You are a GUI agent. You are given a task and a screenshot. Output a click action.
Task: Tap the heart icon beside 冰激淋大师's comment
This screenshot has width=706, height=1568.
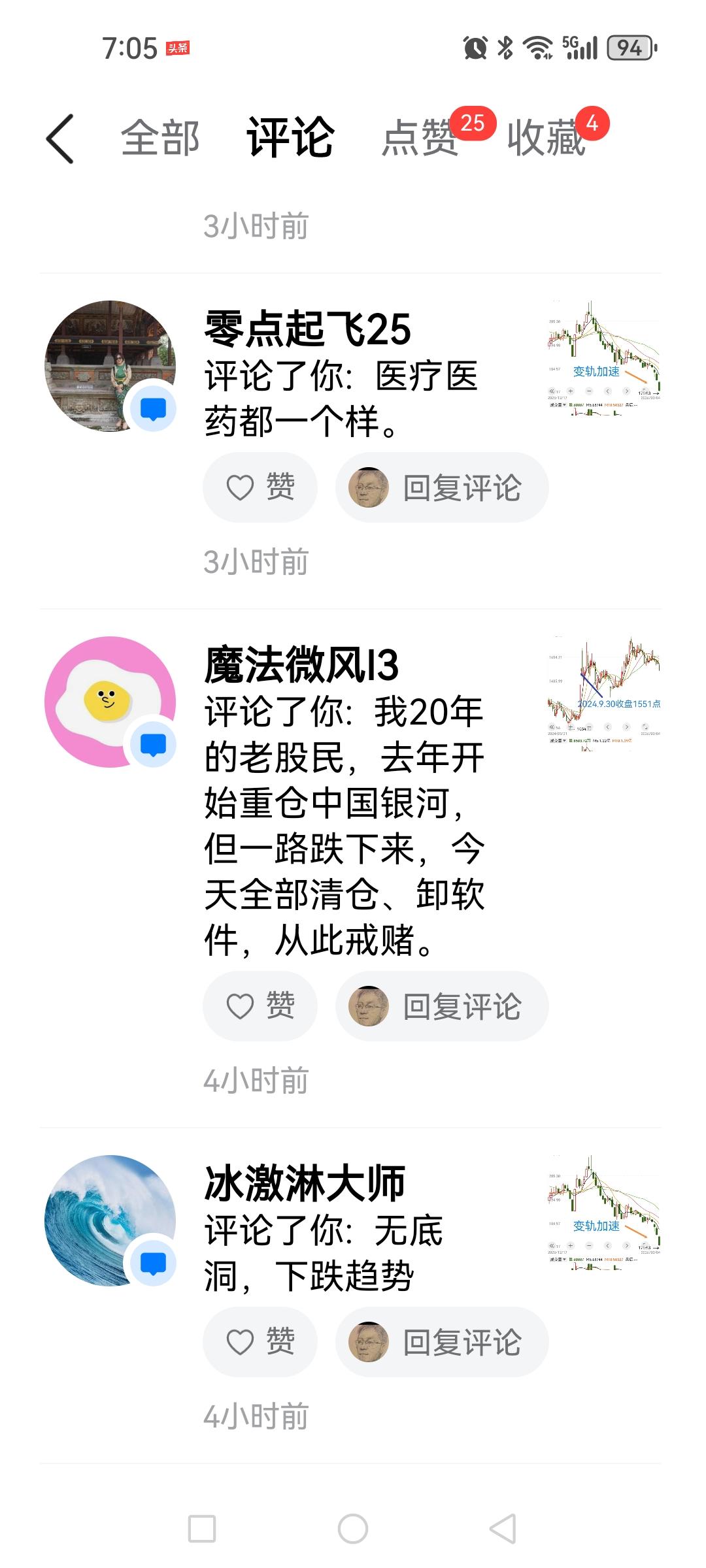click(x=241, y=1343)
